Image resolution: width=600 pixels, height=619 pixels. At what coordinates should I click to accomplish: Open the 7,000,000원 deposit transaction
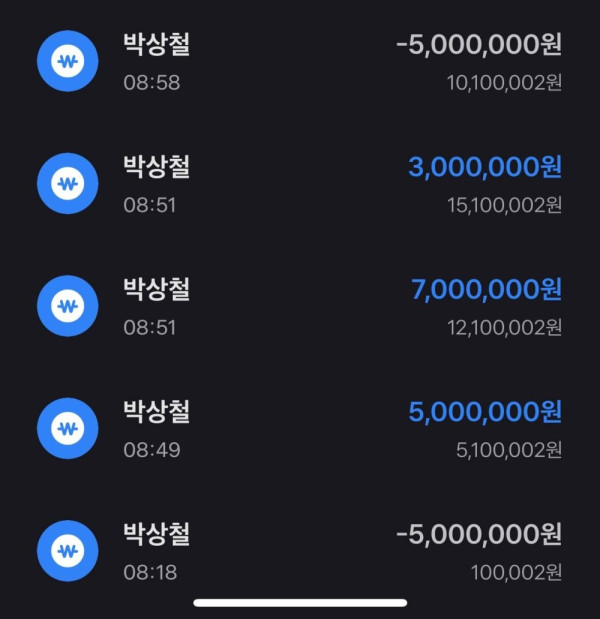click(300, 306)
